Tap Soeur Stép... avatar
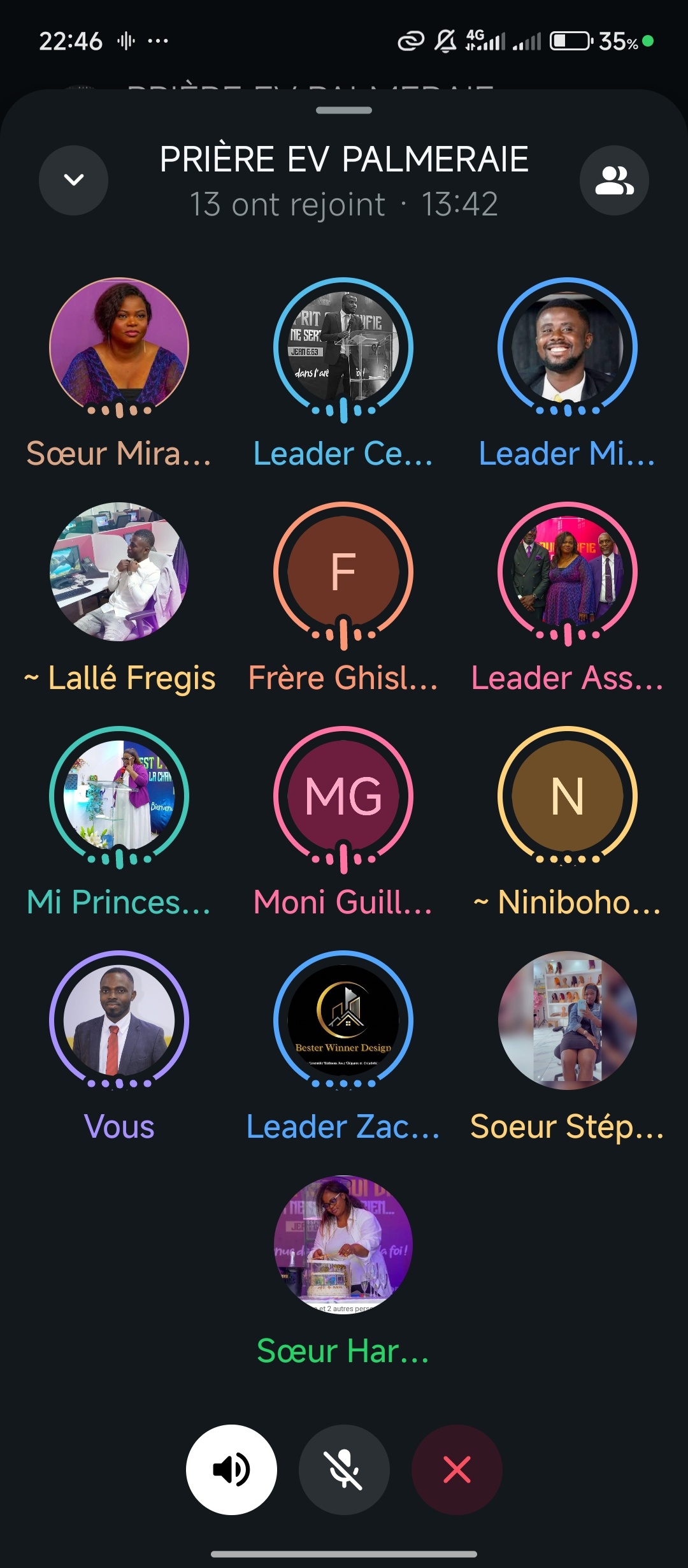This screenshot has height=1568, width=688. (x=567, y=1020)
